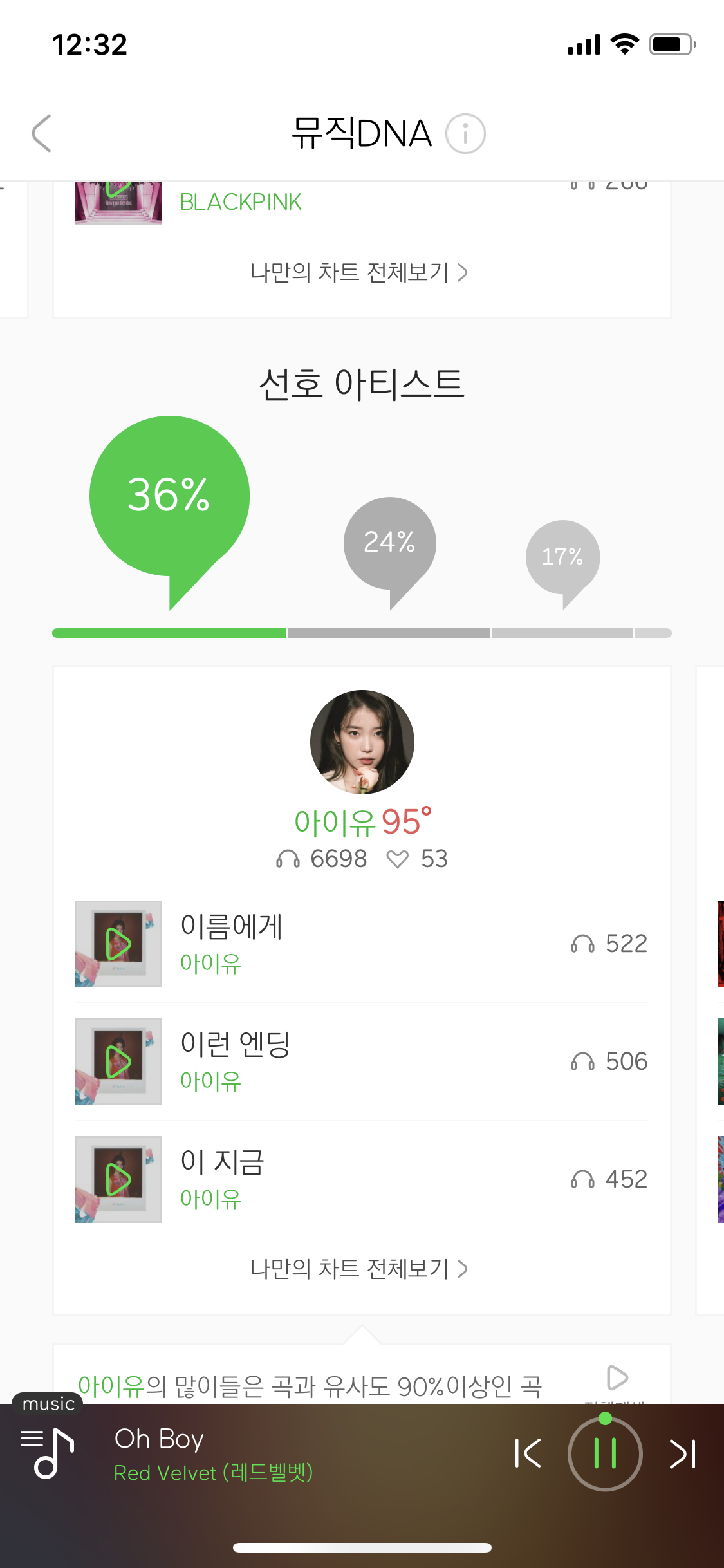Image resolution: width=724 pixels, height=1568 pixels.
Task: Skip to the next track
Action: (683, 1453)
